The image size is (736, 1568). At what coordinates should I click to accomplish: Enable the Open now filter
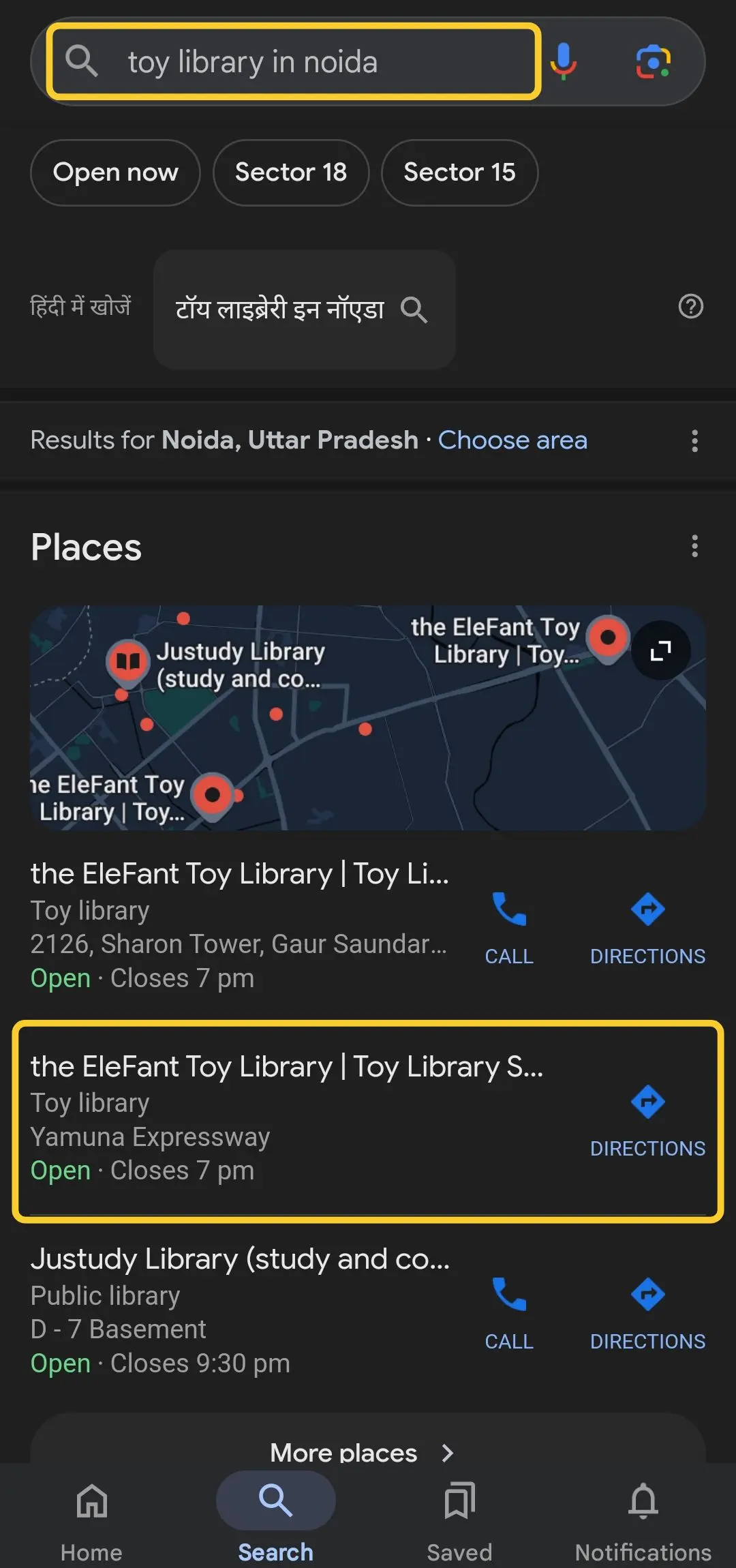[x=114, y=172]
